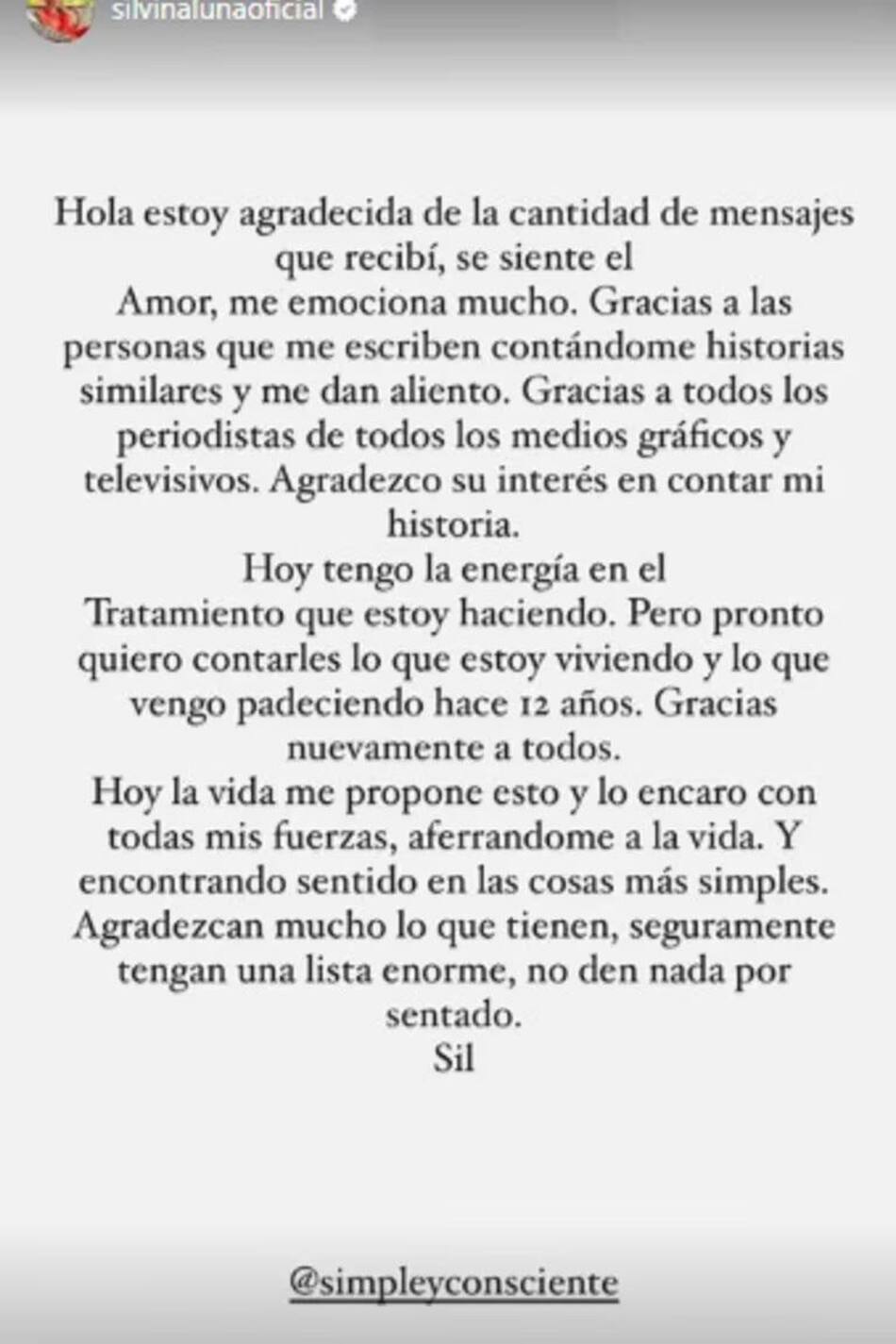Open silvinalunaoficial's profile from the username
The image size is (896, 1344).
(x=217, y=11)
